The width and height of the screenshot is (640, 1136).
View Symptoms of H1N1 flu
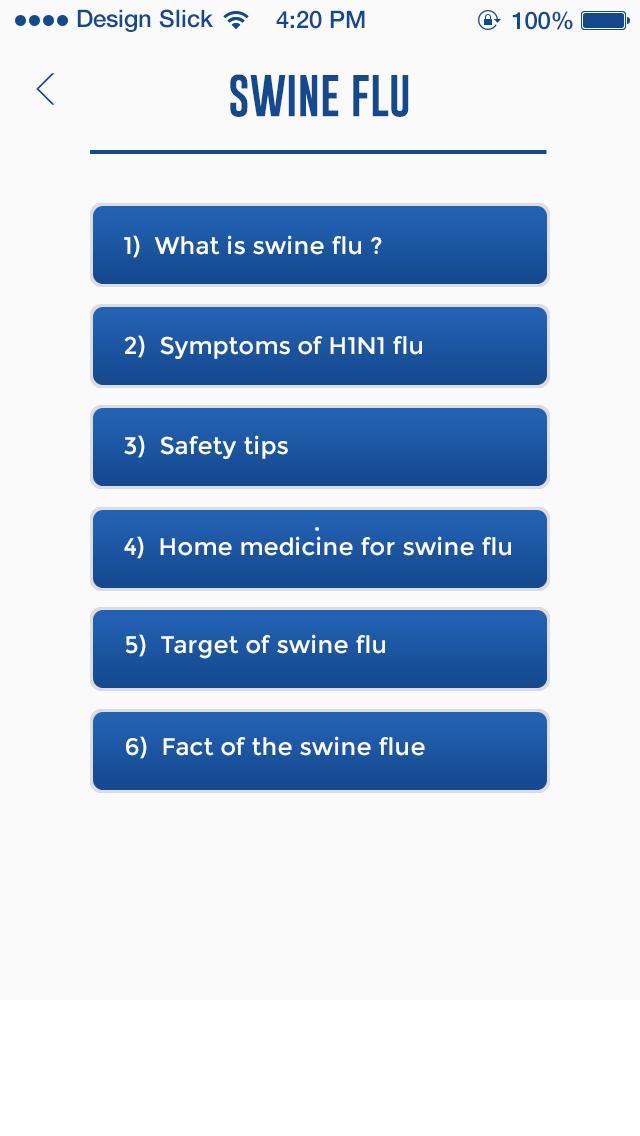coord(320,346)
